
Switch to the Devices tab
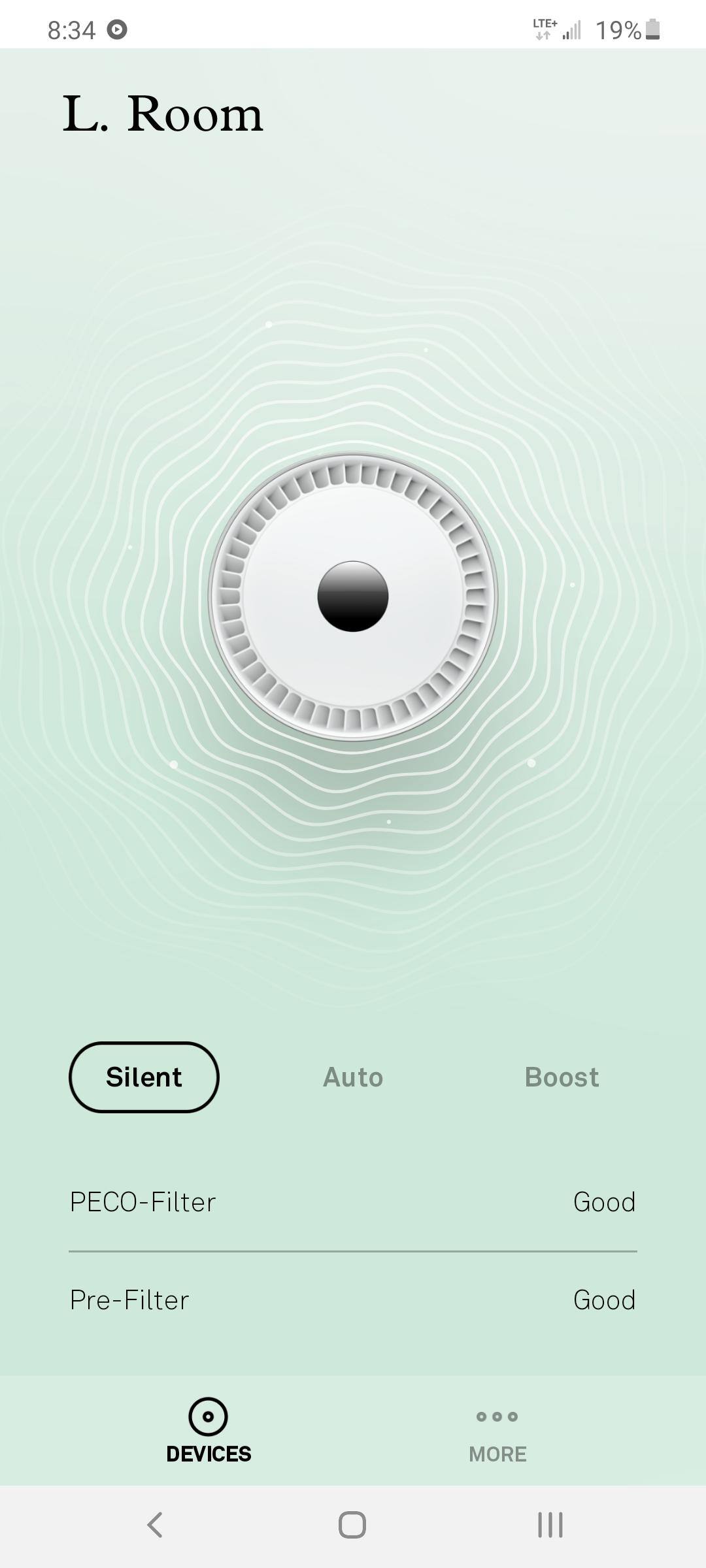(x=209, y=1429)
